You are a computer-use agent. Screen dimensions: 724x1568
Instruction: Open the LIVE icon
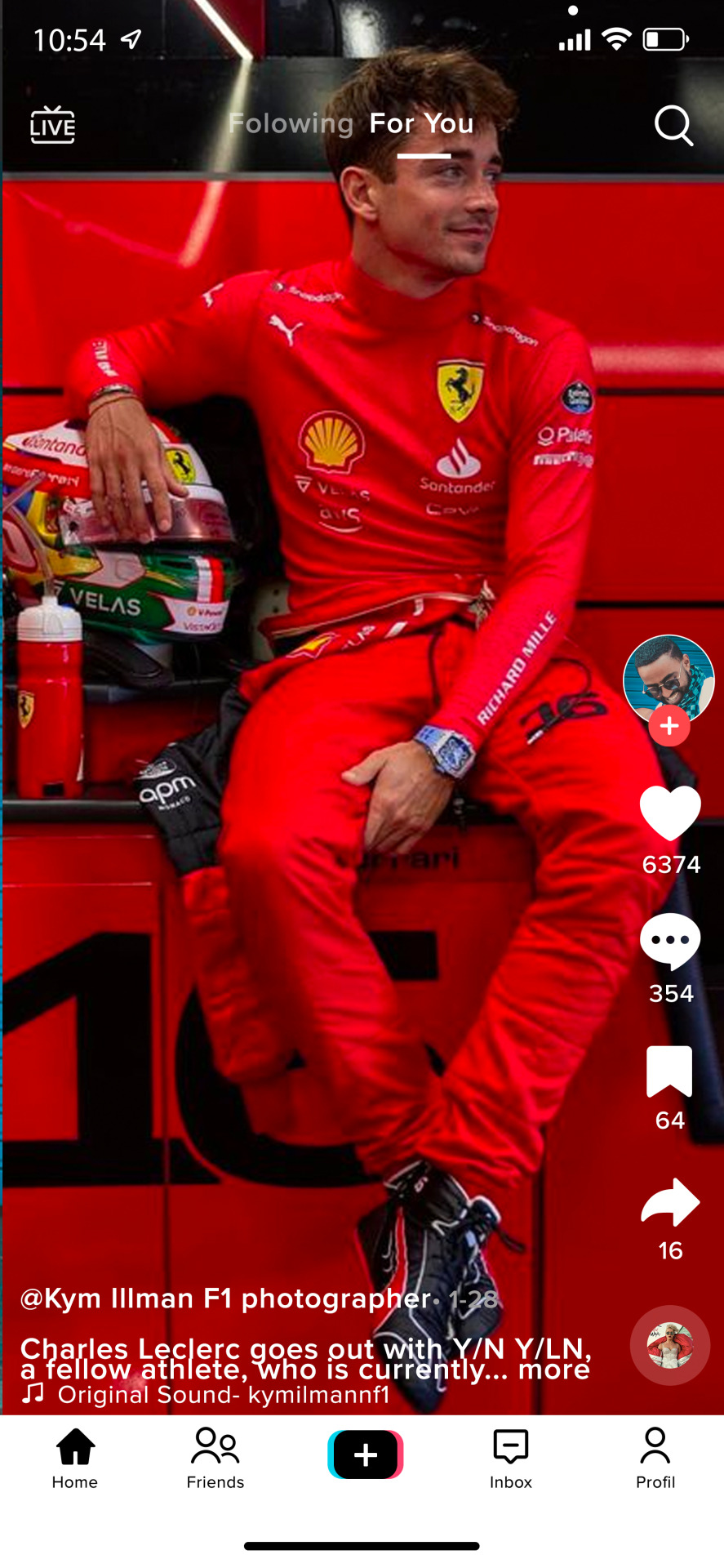click(x=52, y=125)
